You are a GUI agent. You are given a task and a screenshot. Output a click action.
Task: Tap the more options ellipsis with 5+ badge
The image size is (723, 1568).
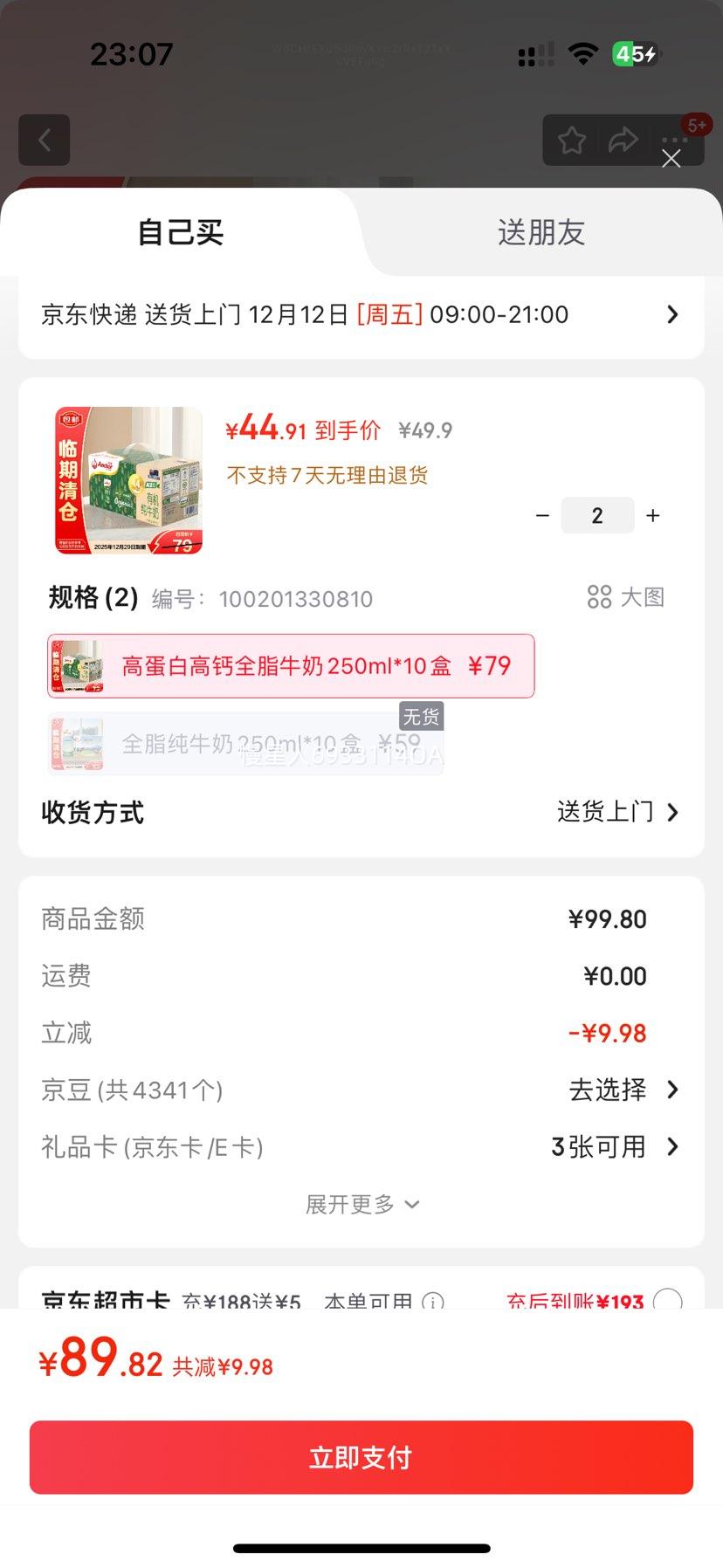point(674,140)
